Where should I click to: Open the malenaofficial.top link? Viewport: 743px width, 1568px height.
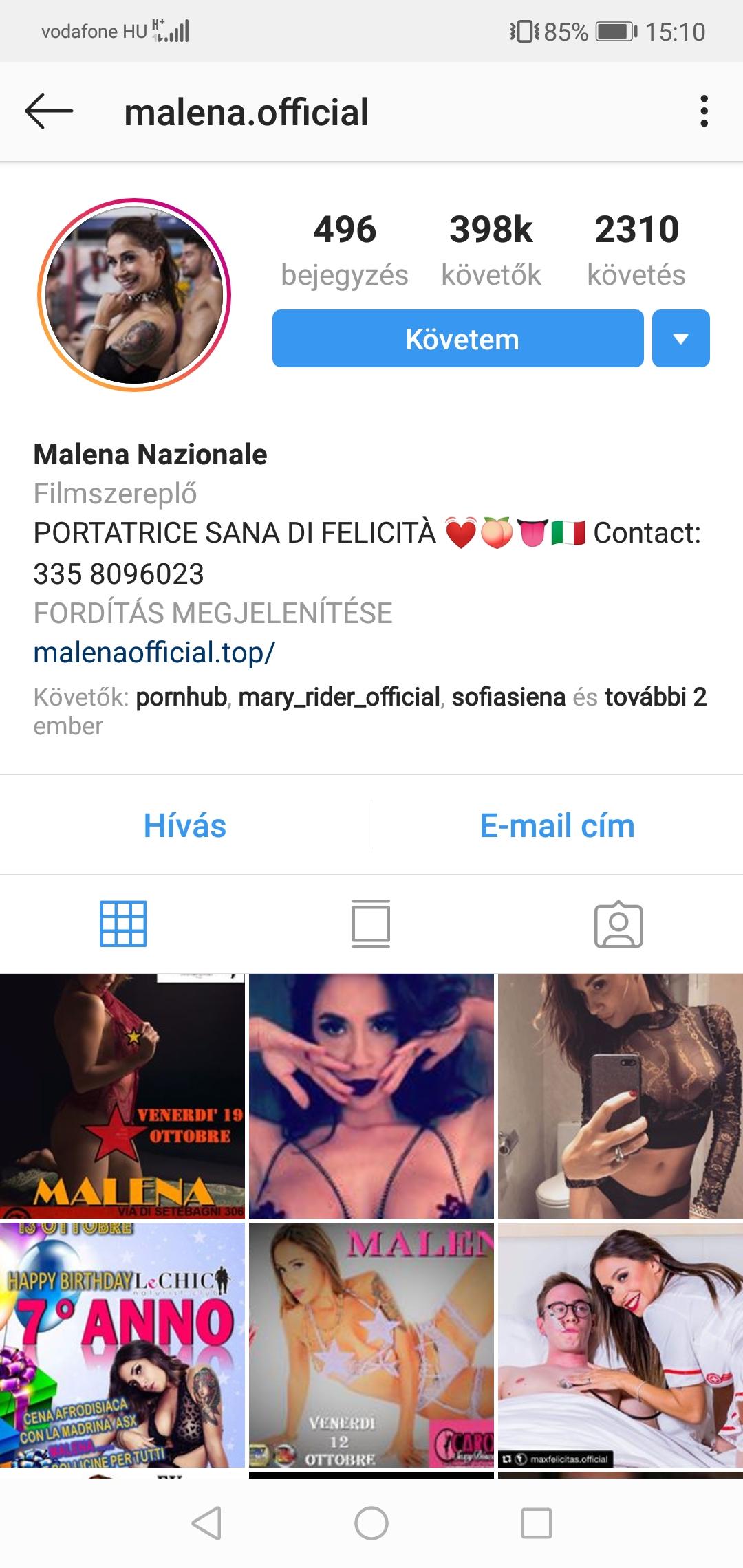154,652
